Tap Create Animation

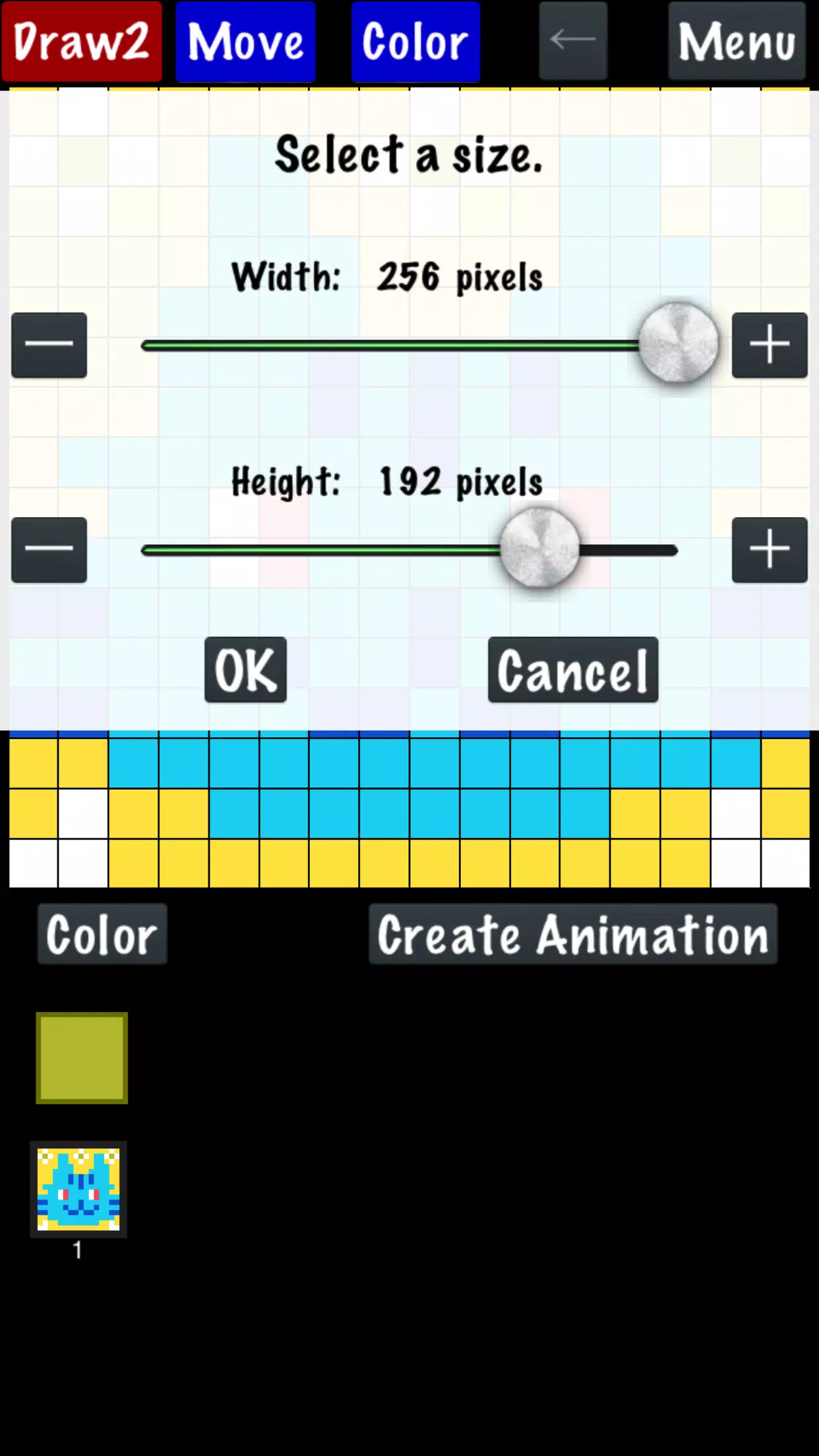point(572,934)
